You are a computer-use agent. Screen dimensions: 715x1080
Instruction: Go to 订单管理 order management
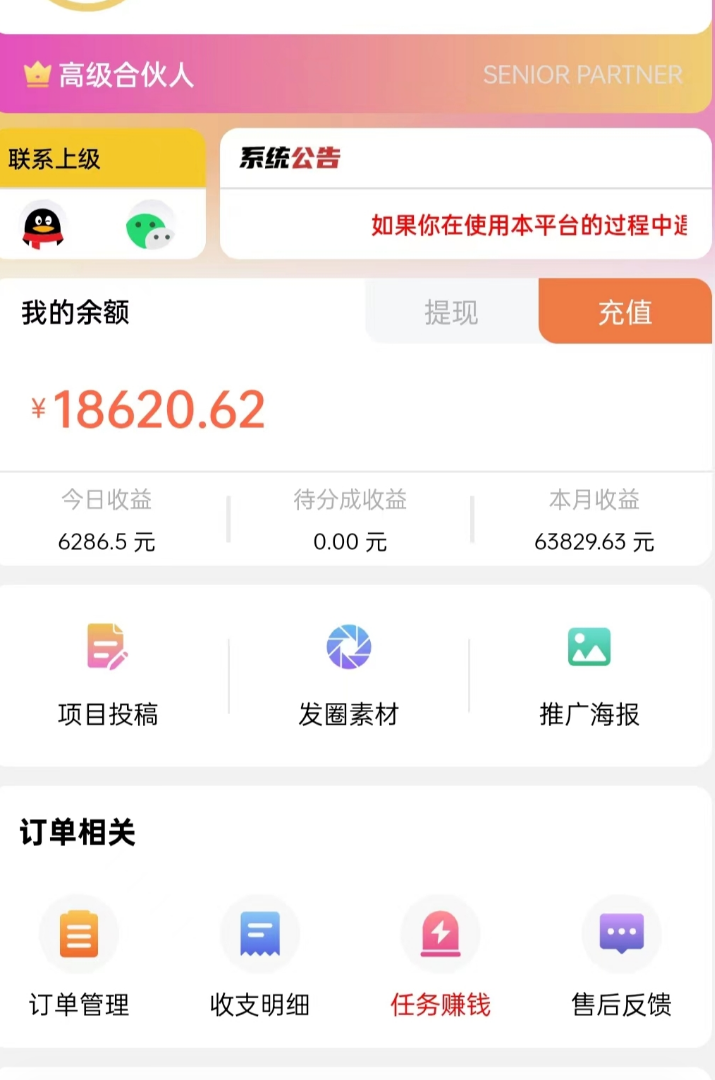click(x=79, y=957)
